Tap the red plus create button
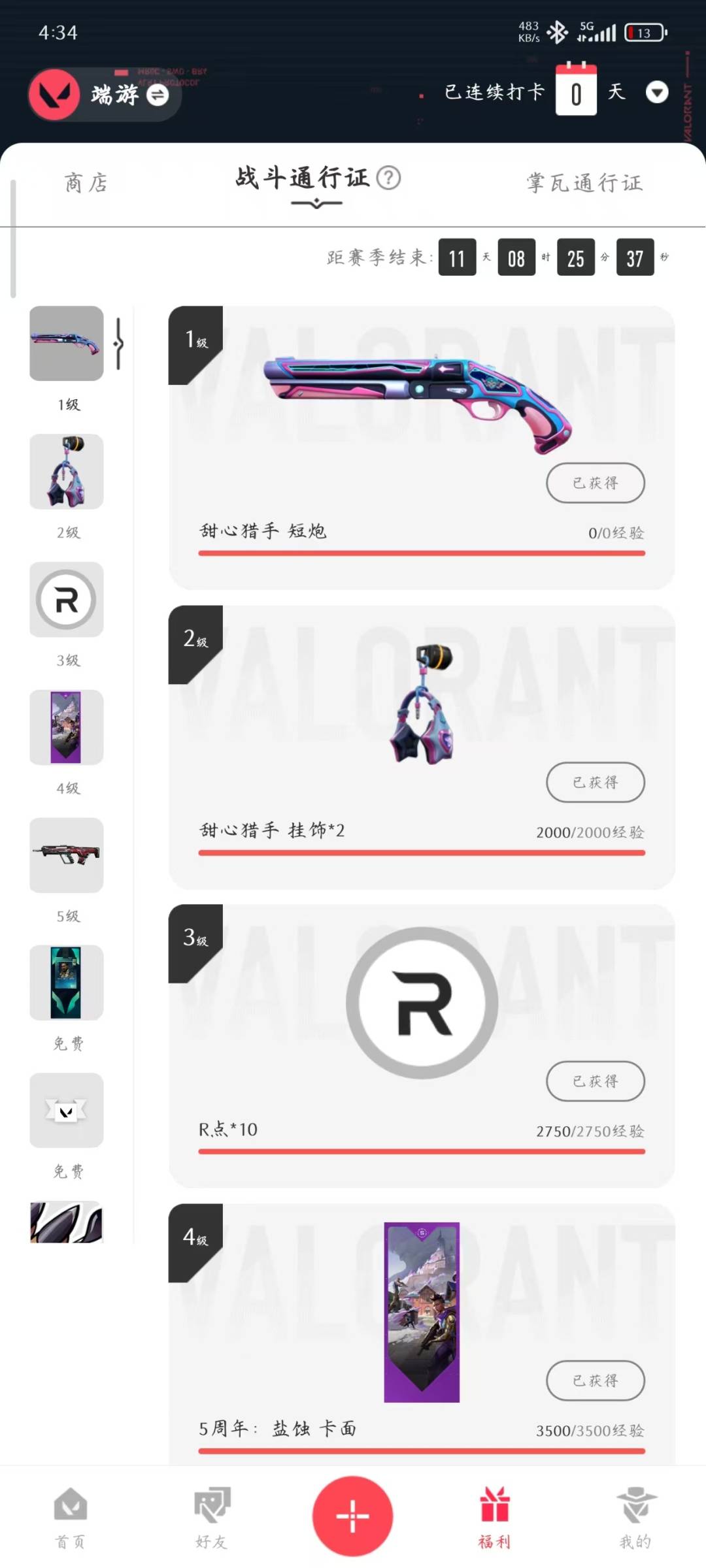The height and width of the screenshot is (1568, 706). point(352,1516)
